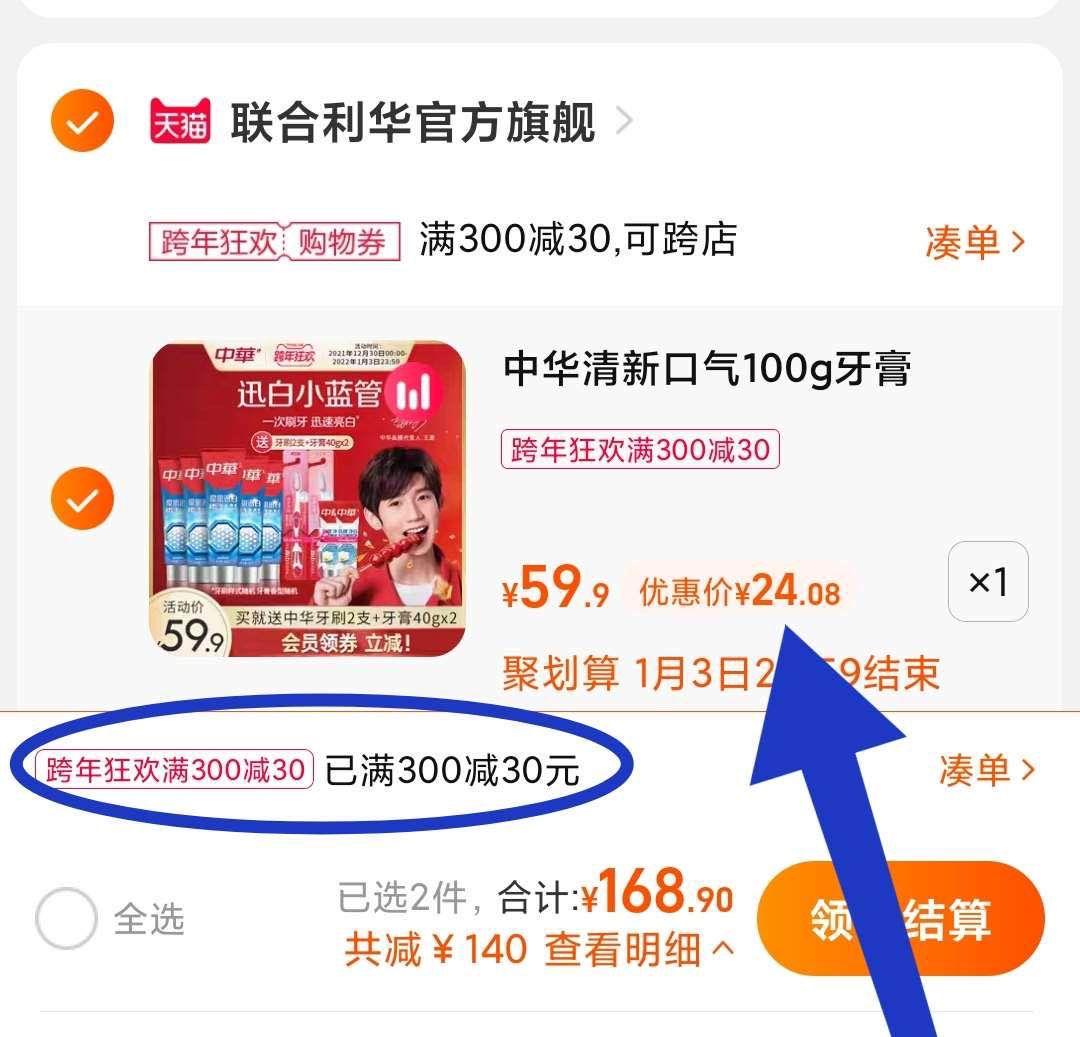Screen dimensions: 1080x1037
Task: Tap 凑单 next to 满300减30,可跨店
Action: [974, 242]
